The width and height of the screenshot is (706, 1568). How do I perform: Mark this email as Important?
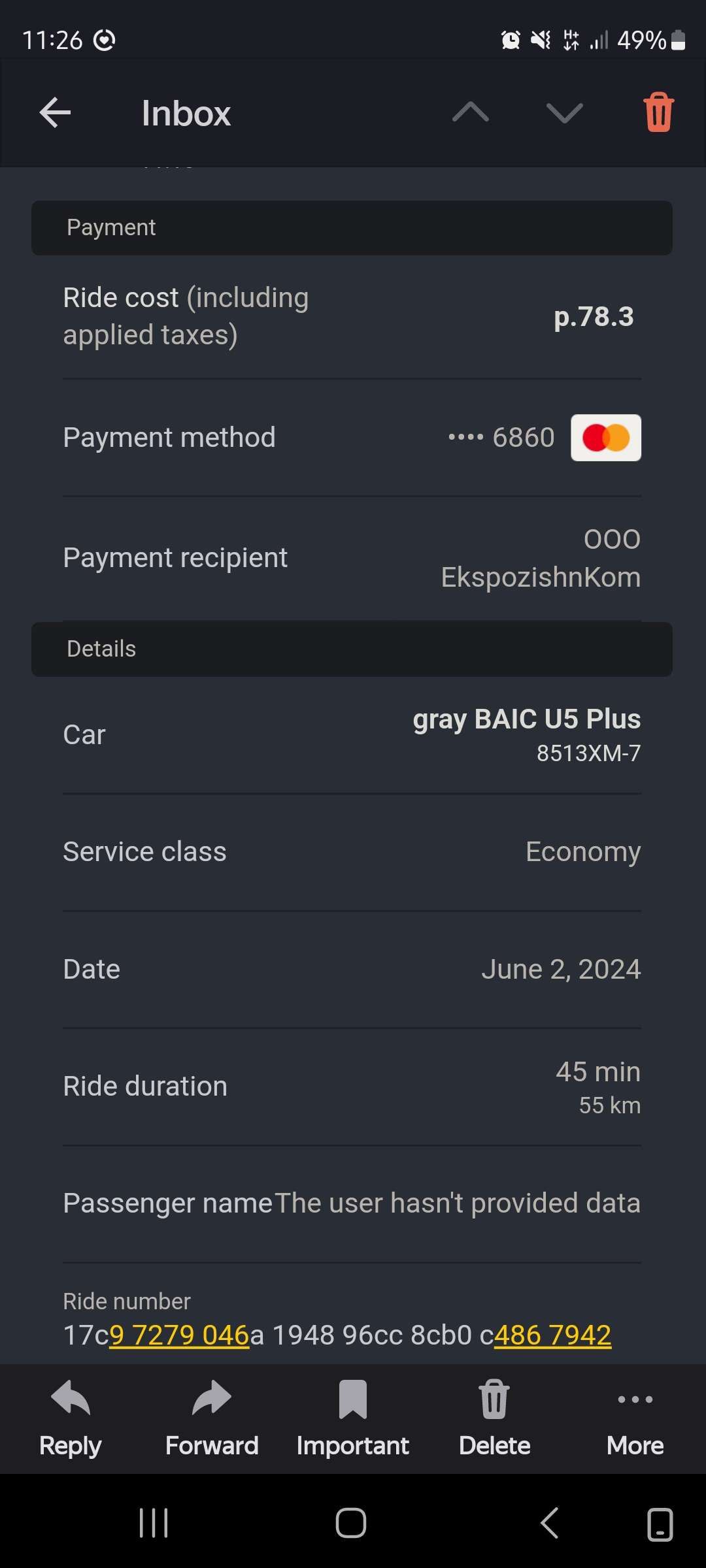point(353,1418)
